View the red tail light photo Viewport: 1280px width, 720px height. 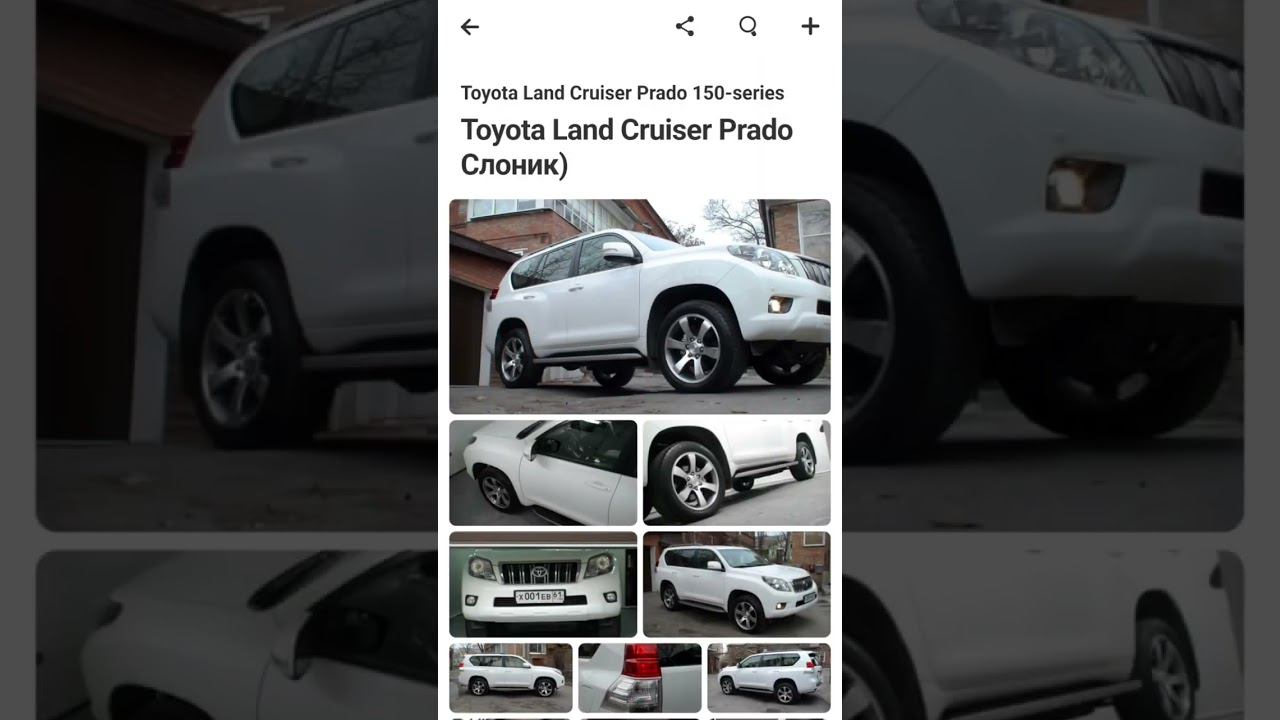click(639, 677)
